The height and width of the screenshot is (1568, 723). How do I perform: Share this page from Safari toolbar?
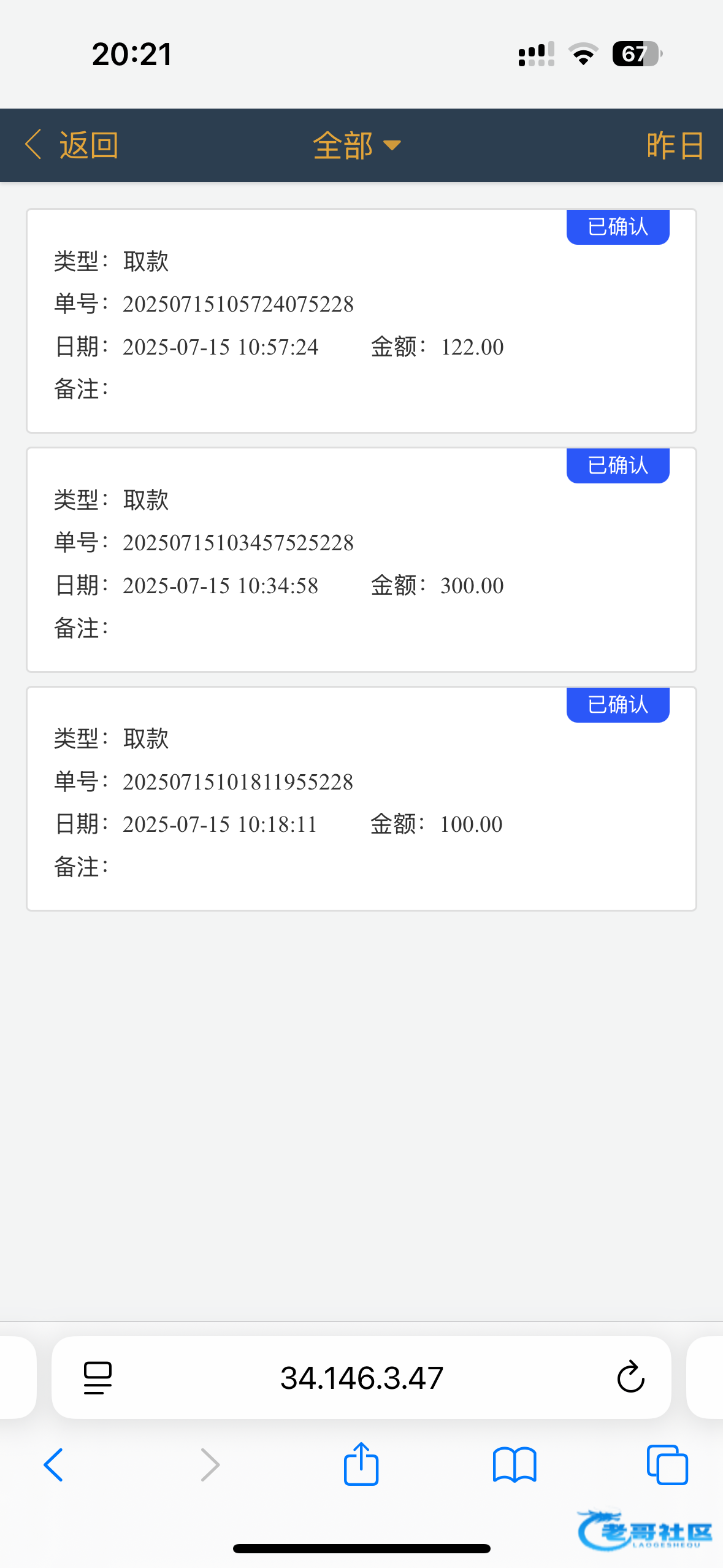click(361, 1465)
